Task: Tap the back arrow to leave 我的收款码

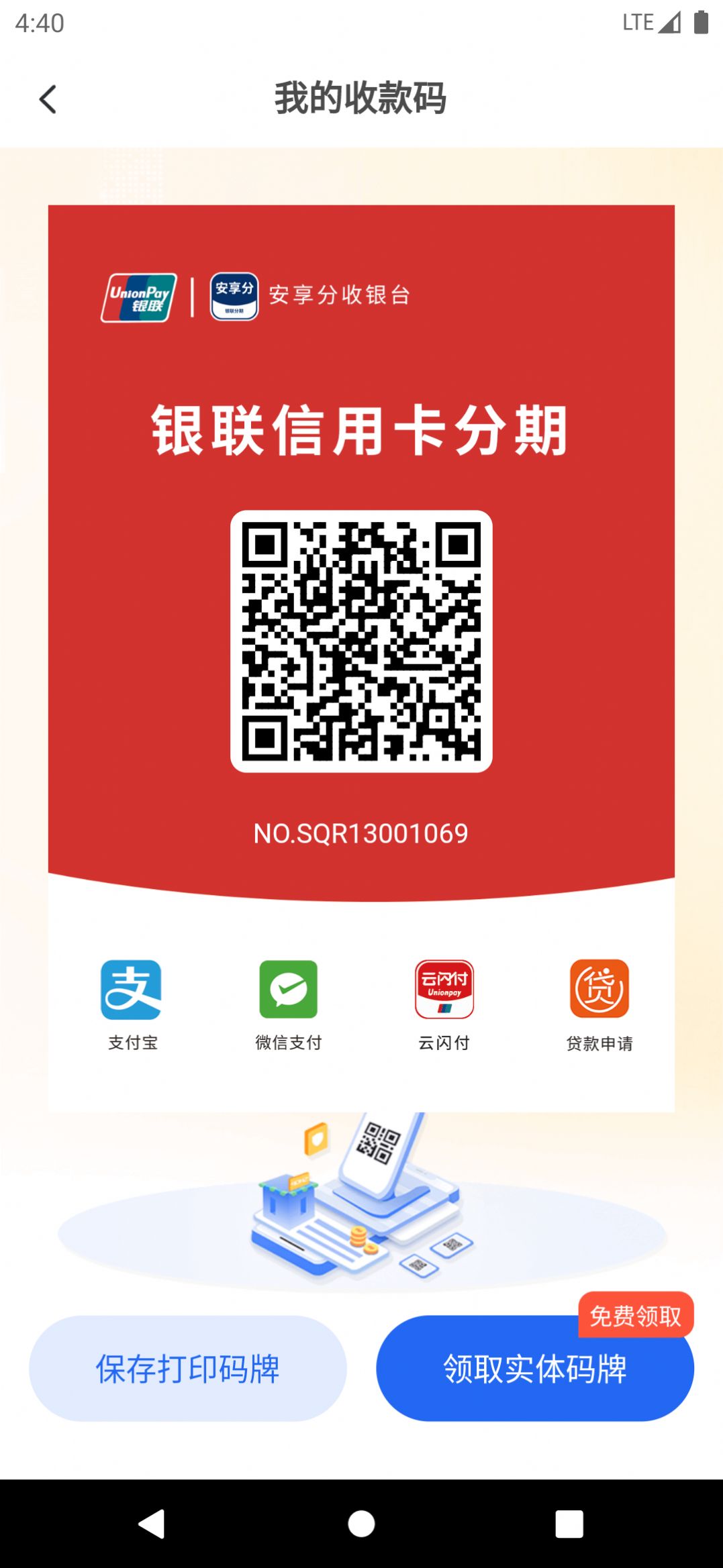Action: click(x=47, y=99)
